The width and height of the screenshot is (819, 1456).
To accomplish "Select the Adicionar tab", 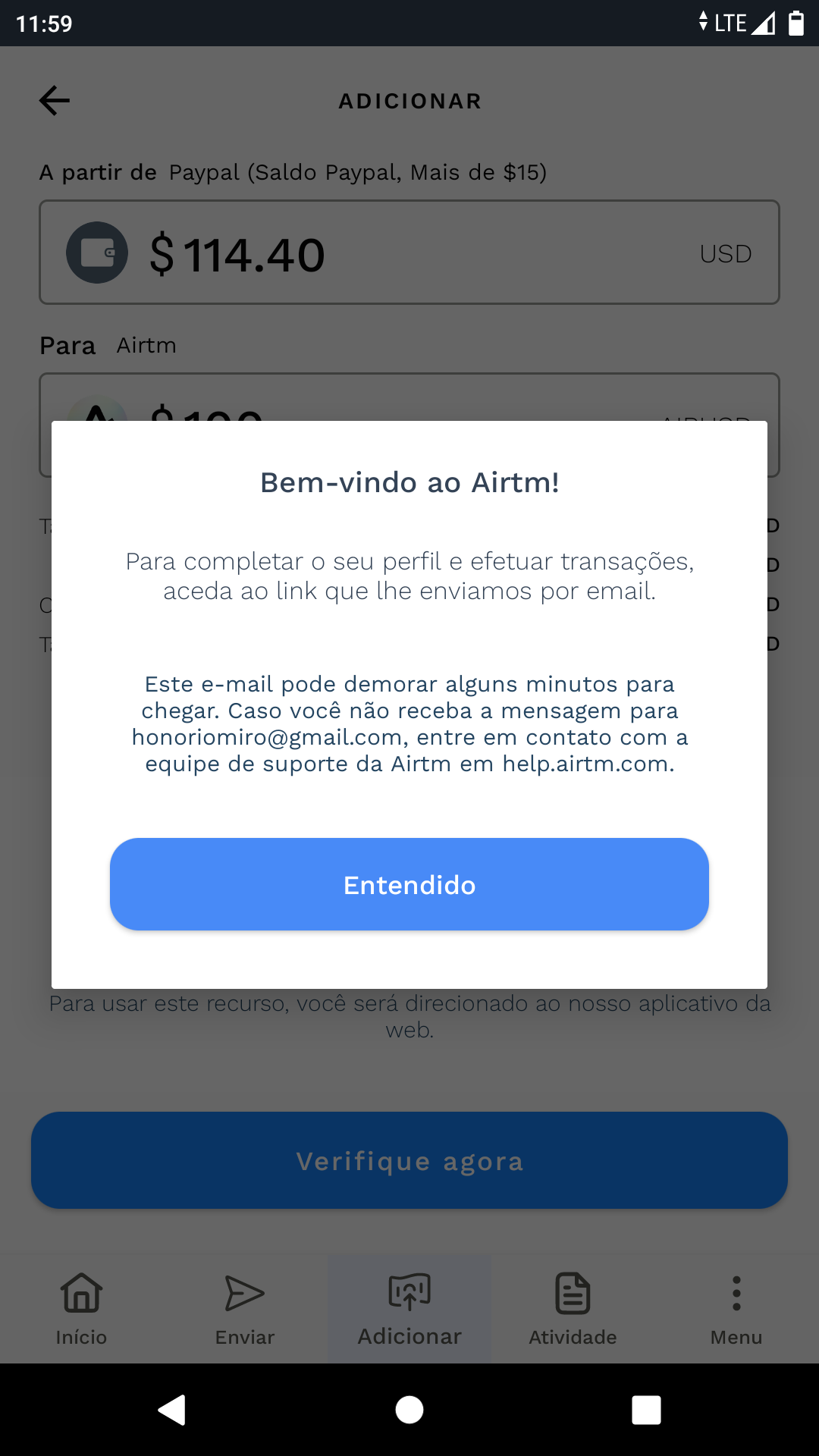I will (409, 1308).
